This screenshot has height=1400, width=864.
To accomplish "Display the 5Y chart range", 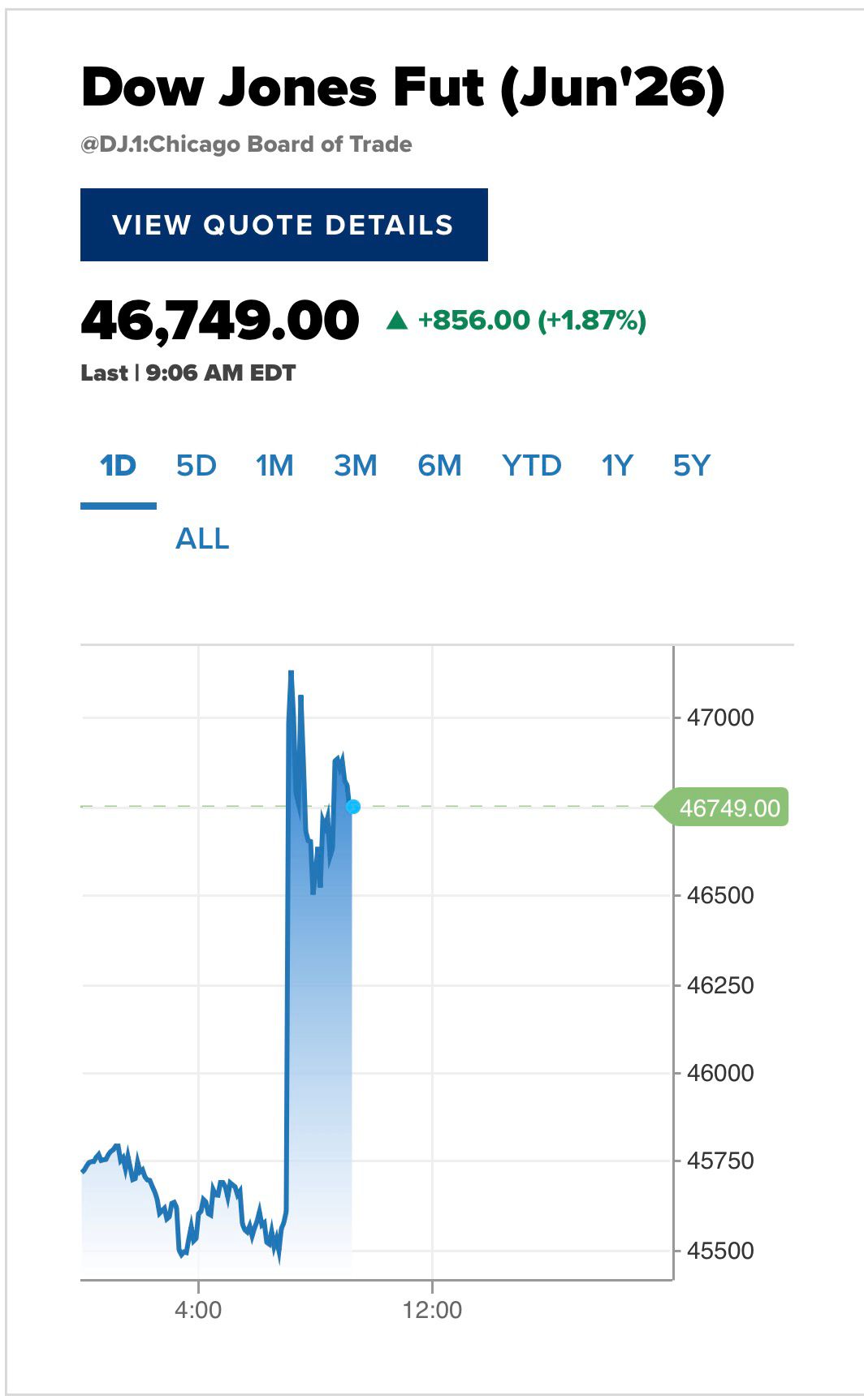I will point(692,466).
